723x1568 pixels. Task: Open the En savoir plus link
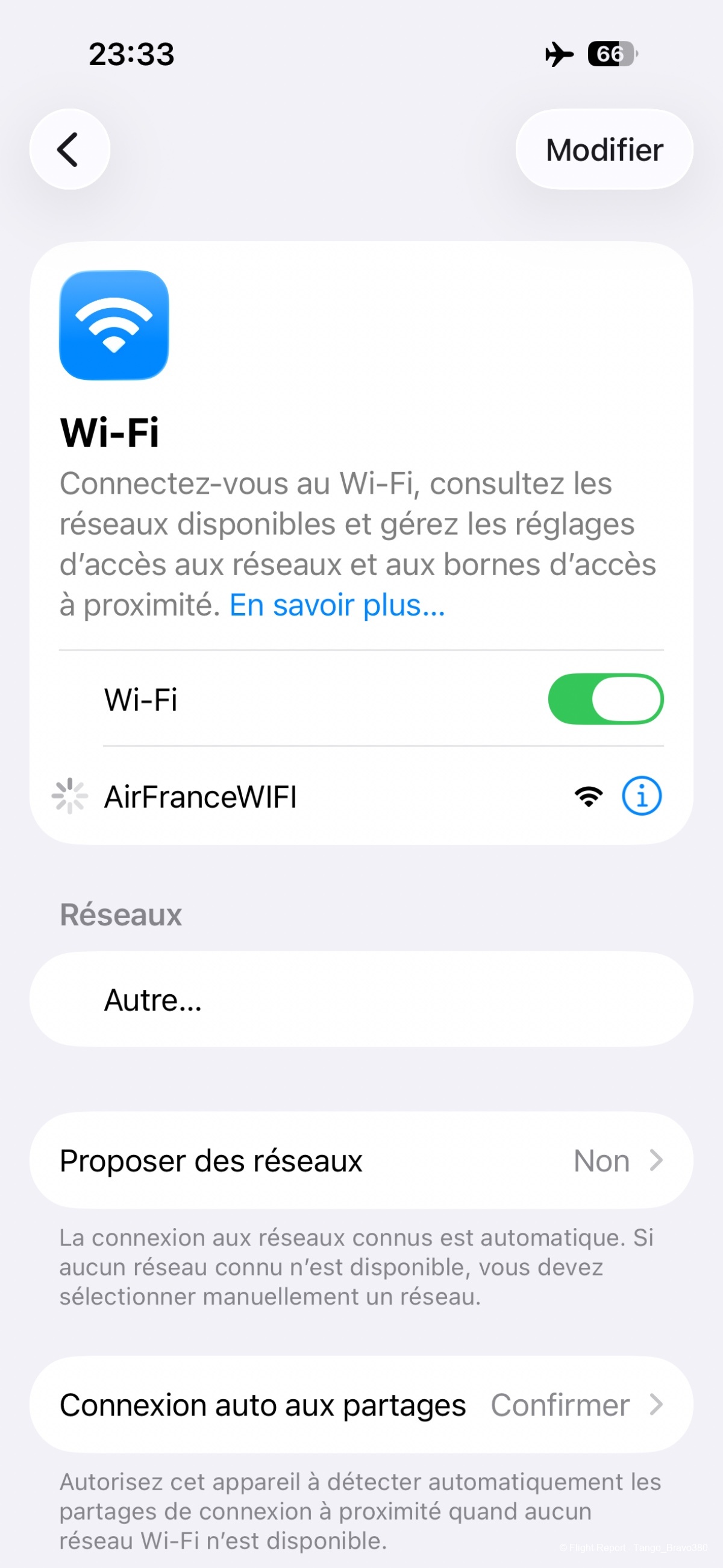[x=337, y=605]
